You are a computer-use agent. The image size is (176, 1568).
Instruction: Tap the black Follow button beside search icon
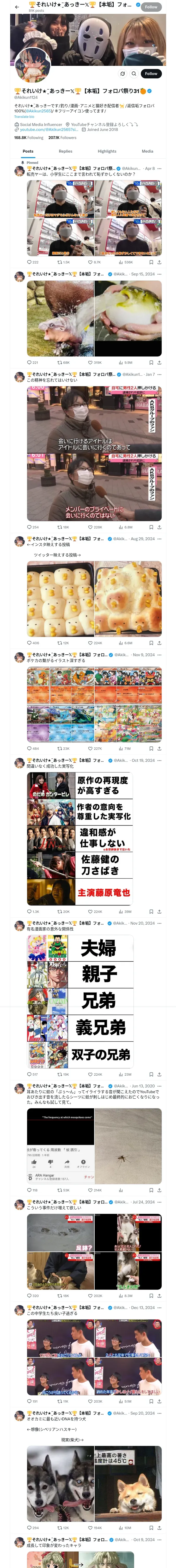pyautogui.click(x=150, y=74)
